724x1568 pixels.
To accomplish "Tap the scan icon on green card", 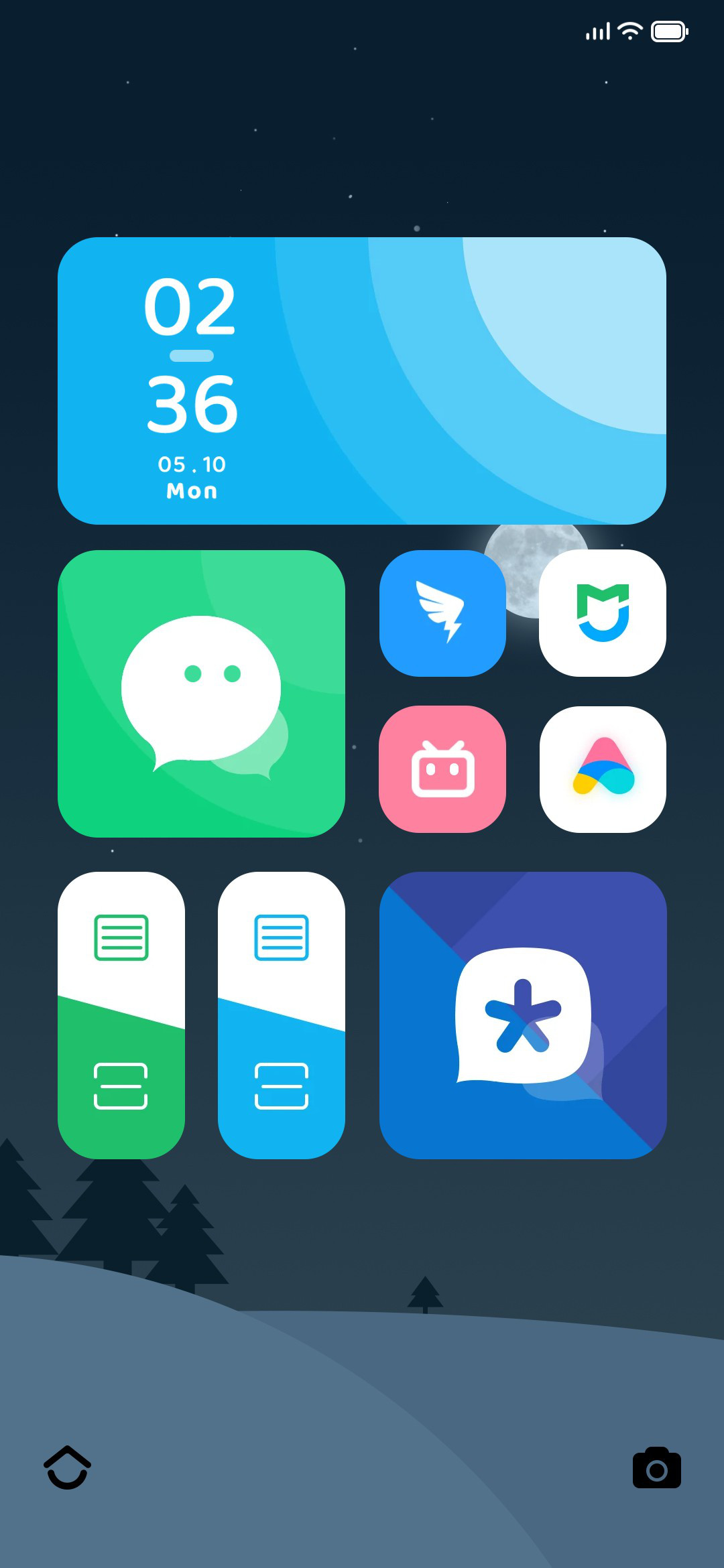I will point(121,1086).
